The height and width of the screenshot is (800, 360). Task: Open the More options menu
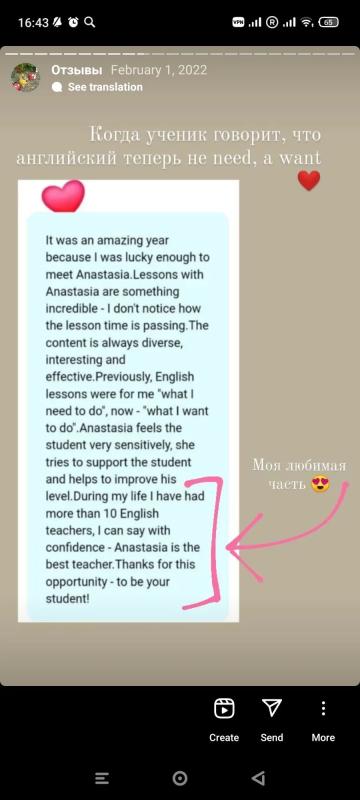click(323, 720)
